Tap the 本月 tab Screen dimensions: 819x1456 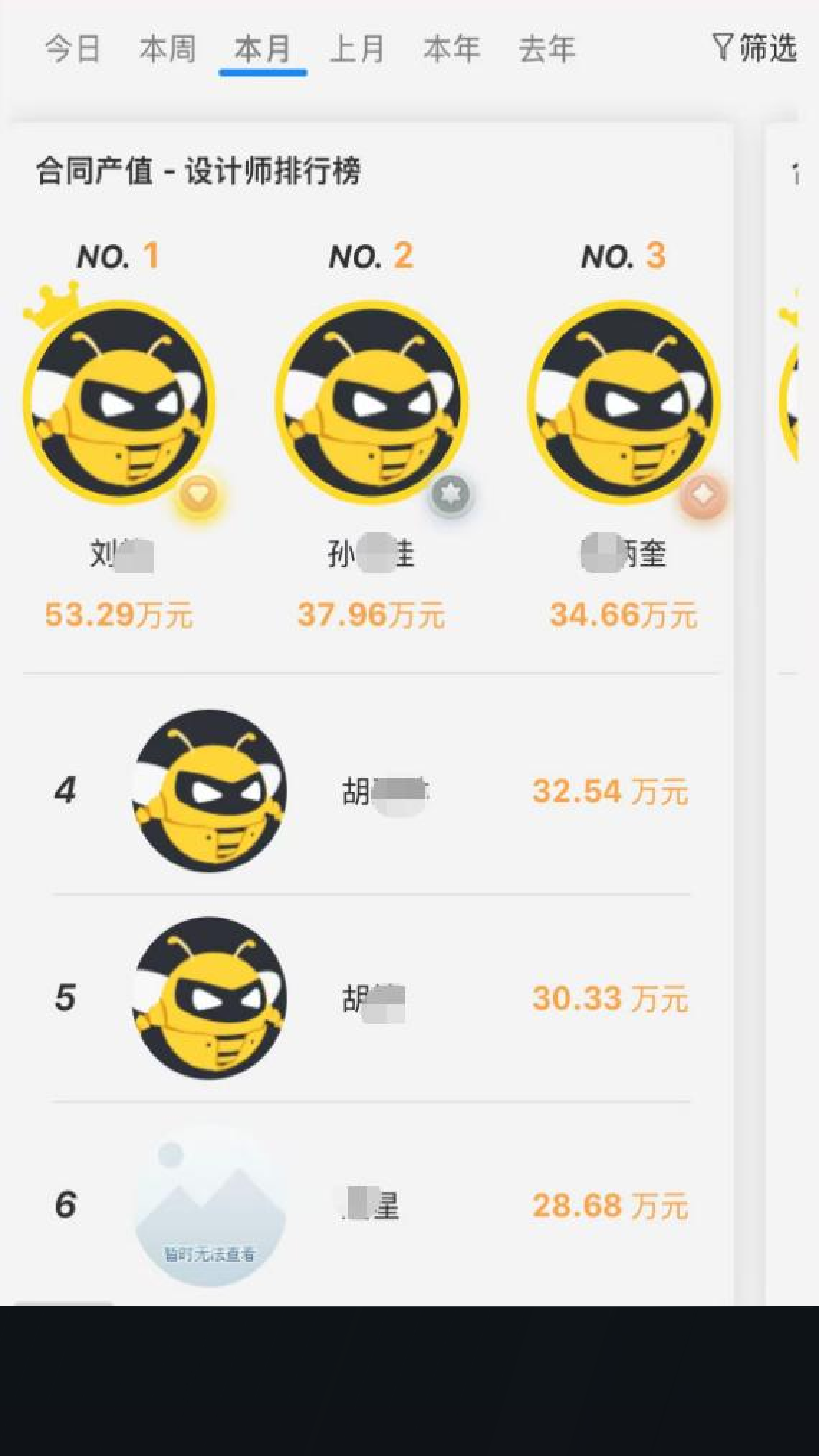(263, 49)
